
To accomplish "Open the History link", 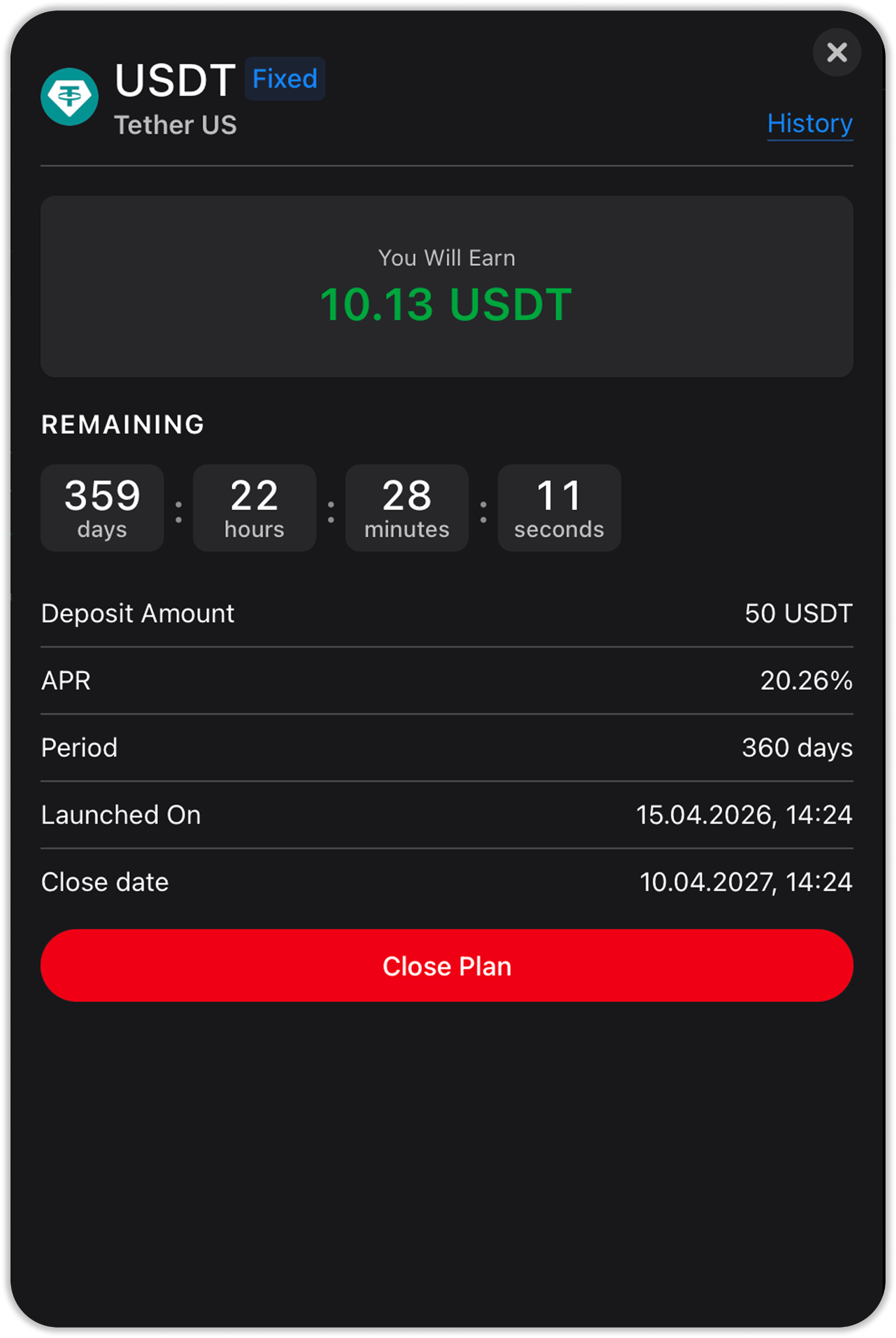I will [x=809, y=123].
